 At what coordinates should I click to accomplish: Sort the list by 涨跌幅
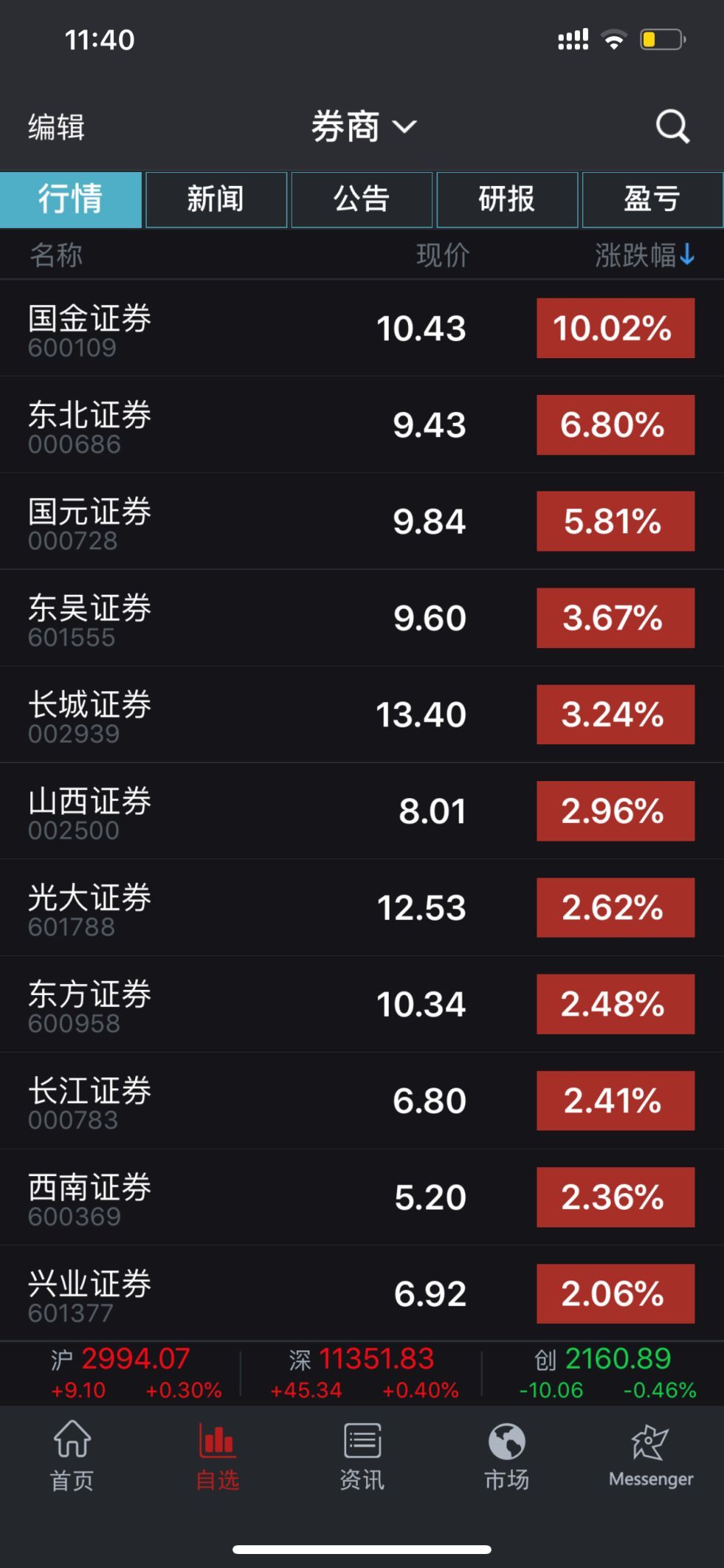644,255
